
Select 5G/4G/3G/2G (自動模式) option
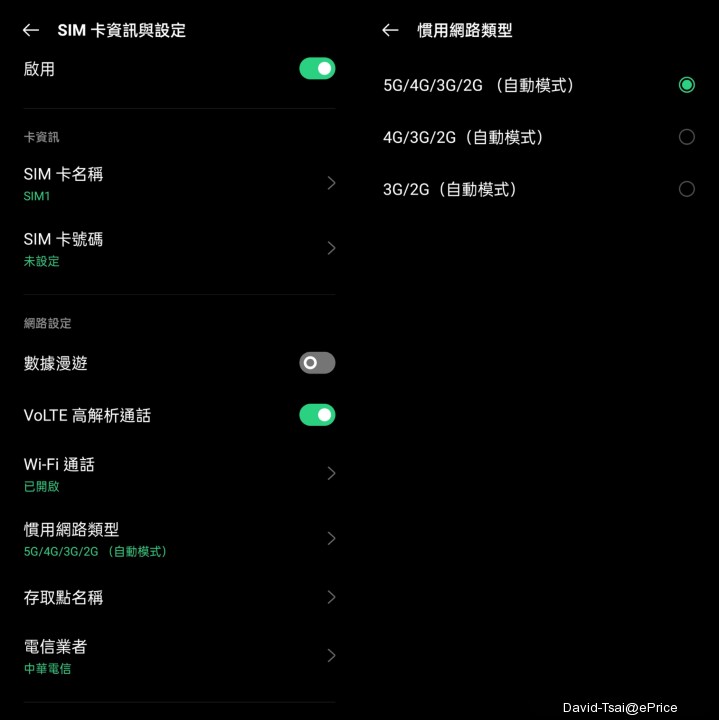coord(686,85)
